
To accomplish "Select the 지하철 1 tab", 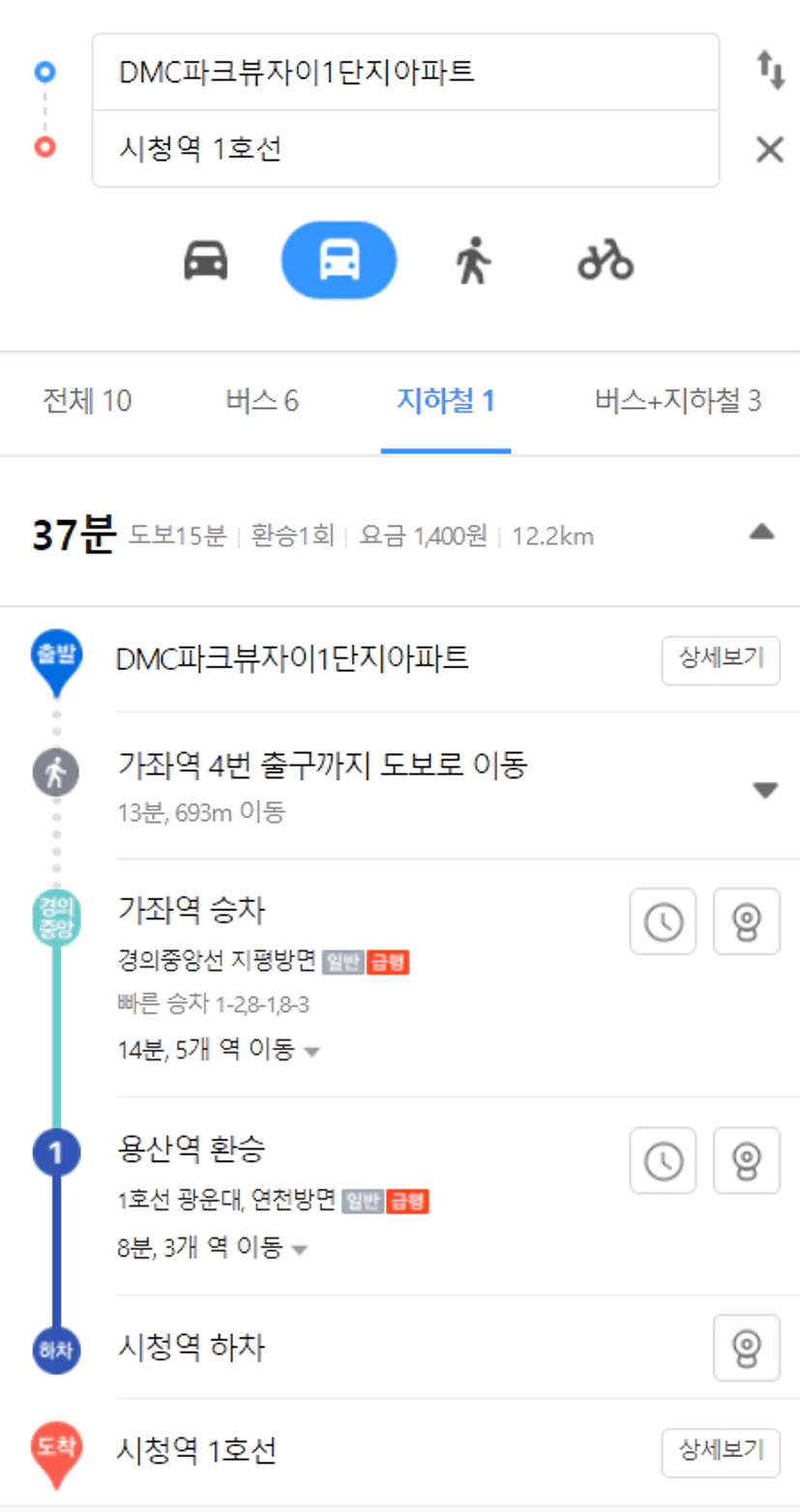I will (x=446, y=401).
